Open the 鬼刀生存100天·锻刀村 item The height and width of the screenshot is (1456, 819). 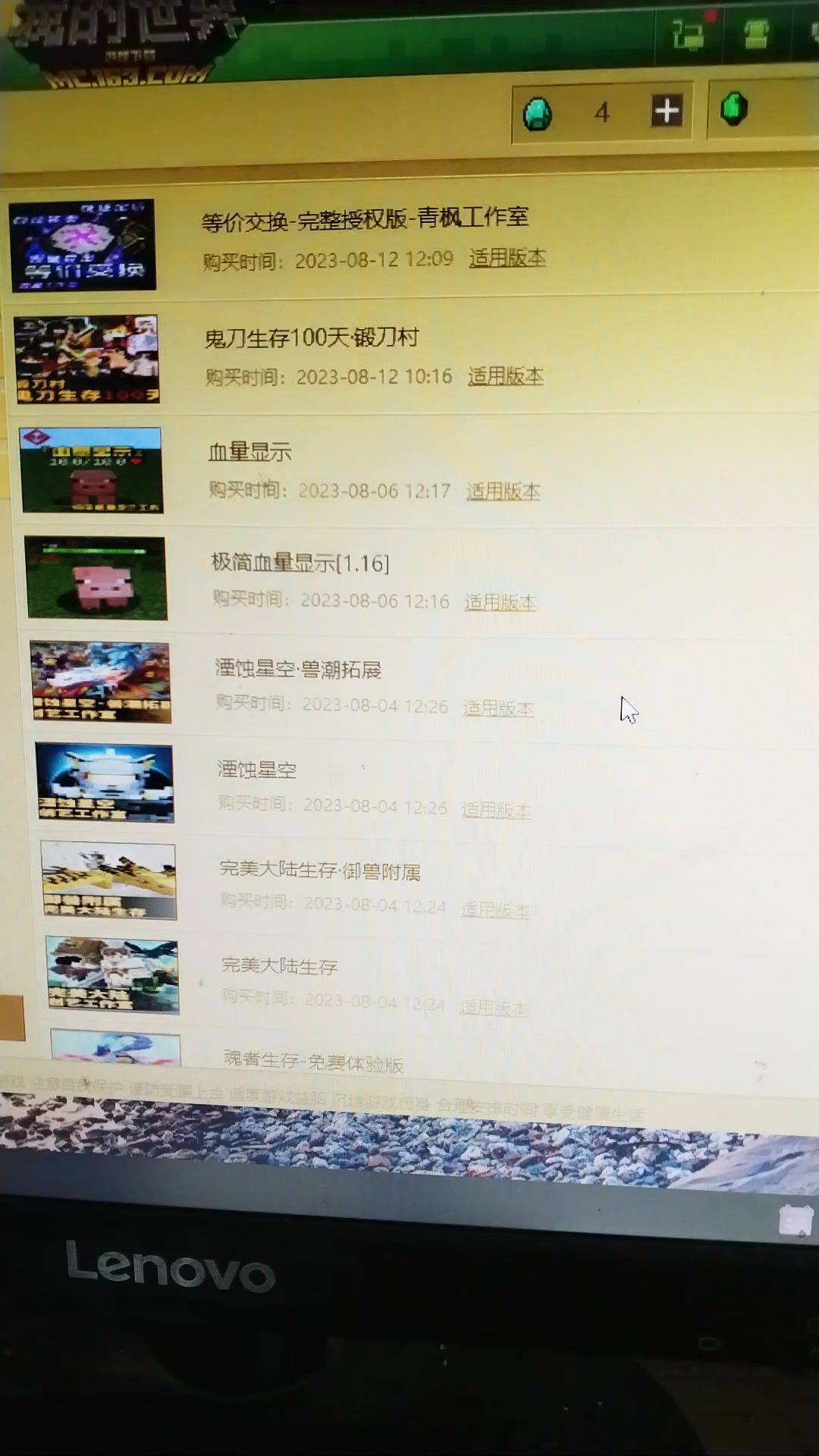[x=311, y=337]
